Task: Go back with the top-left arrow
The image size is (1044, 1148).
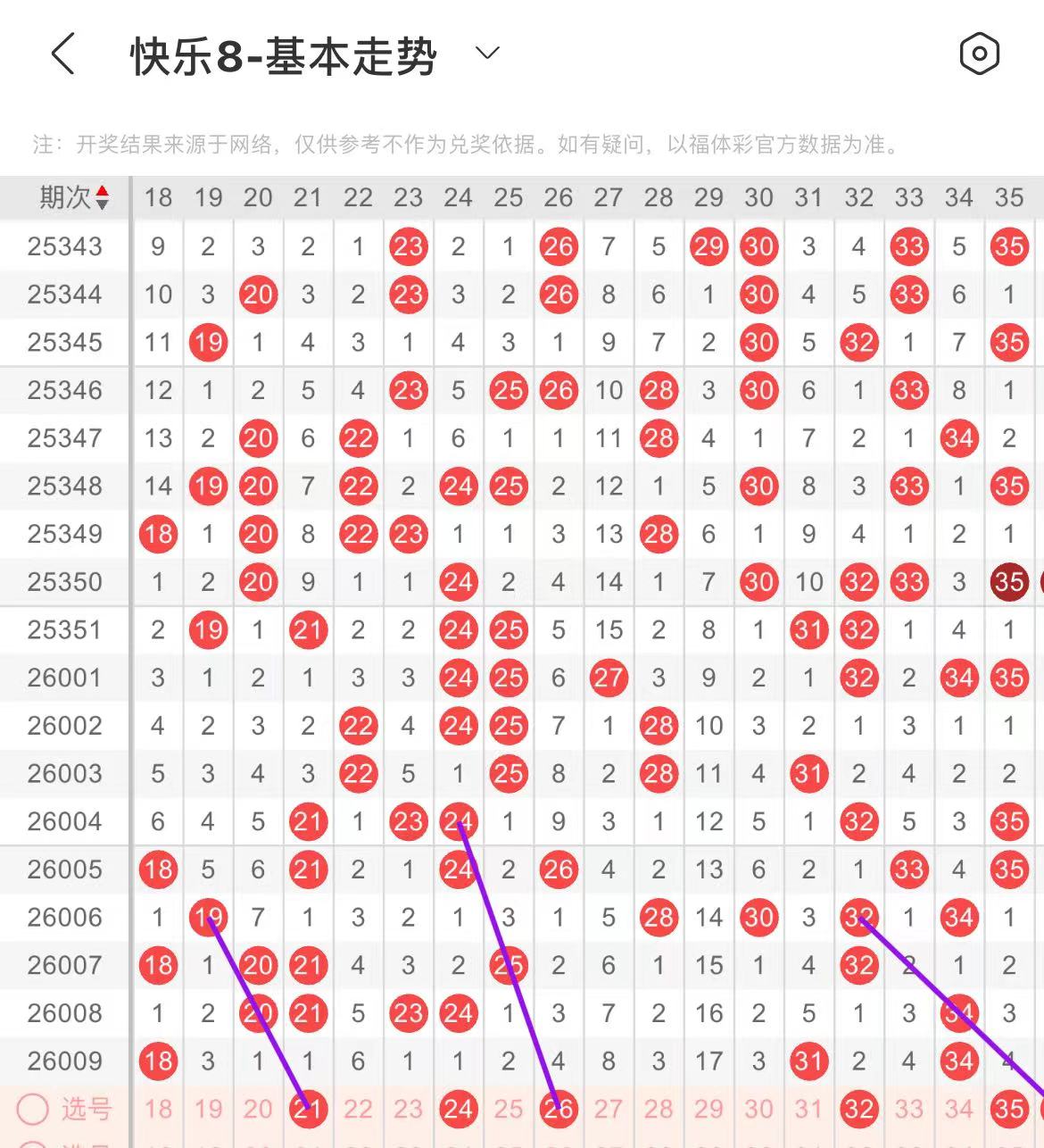Action: coord(62,54)
